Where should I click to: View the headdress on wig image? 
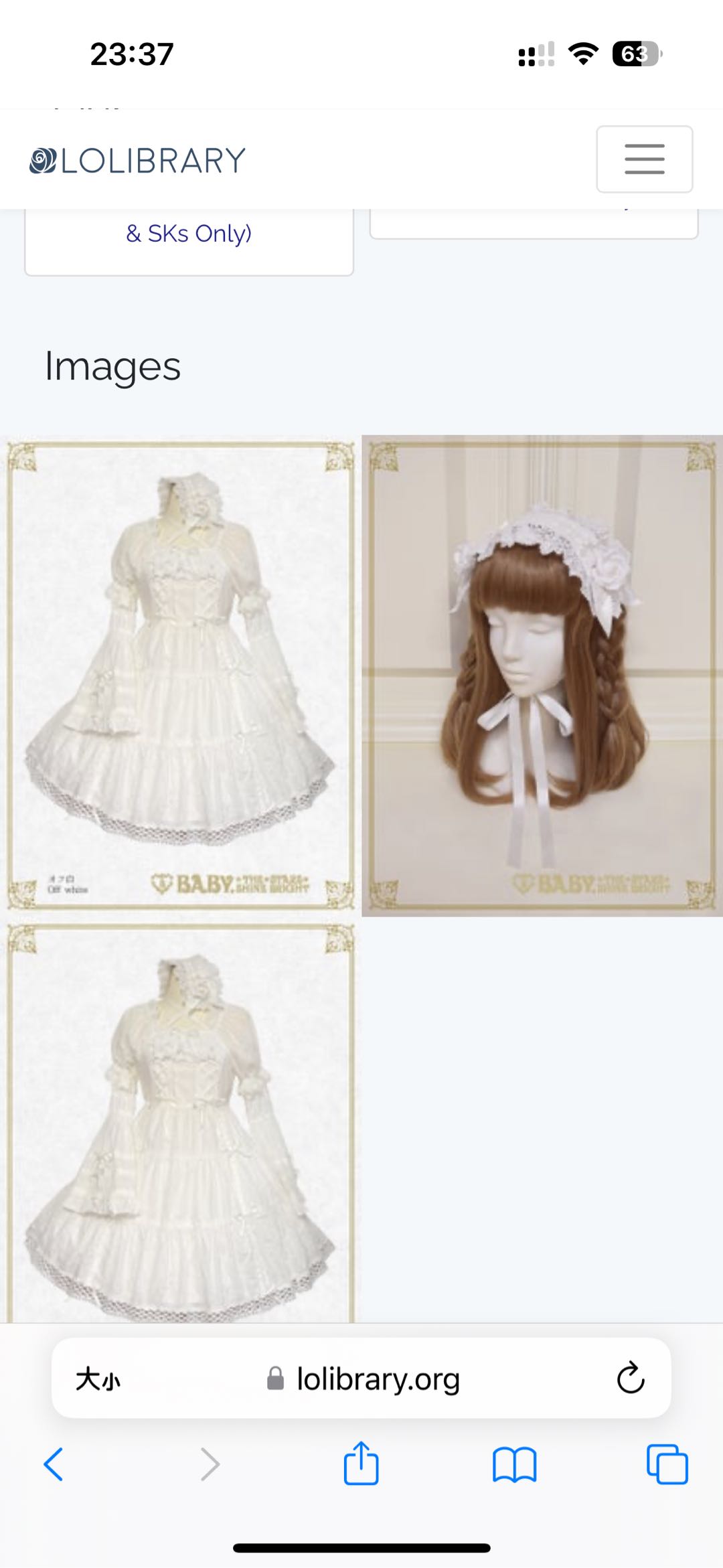click(x=542, y=675)
